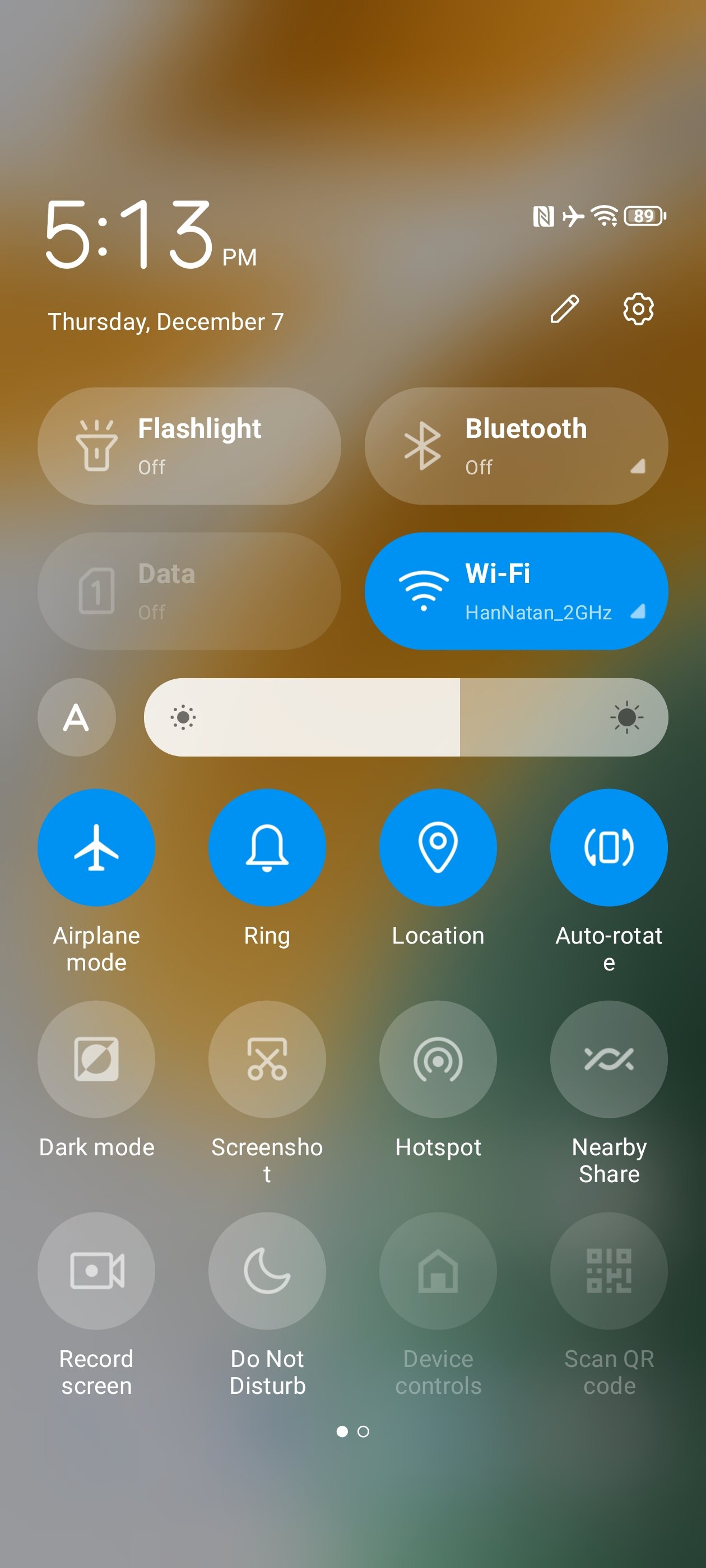Turn on Hotspot
The height and width of the screenshot is (1568, 706).
tap(438, 1059)
